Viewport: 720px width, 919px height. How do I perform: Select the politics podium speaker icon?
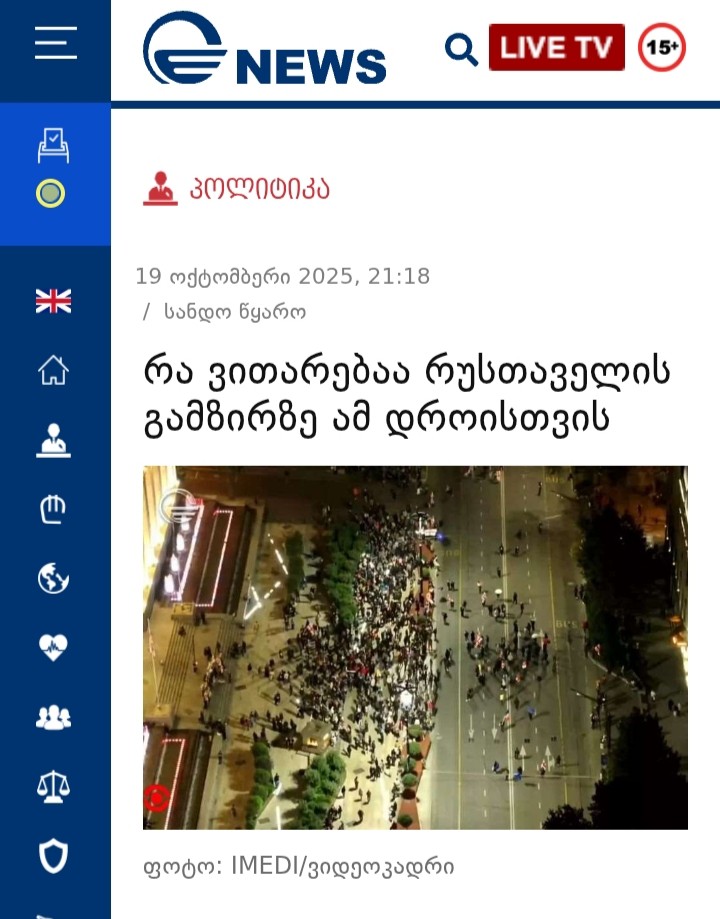click(53, 438)
